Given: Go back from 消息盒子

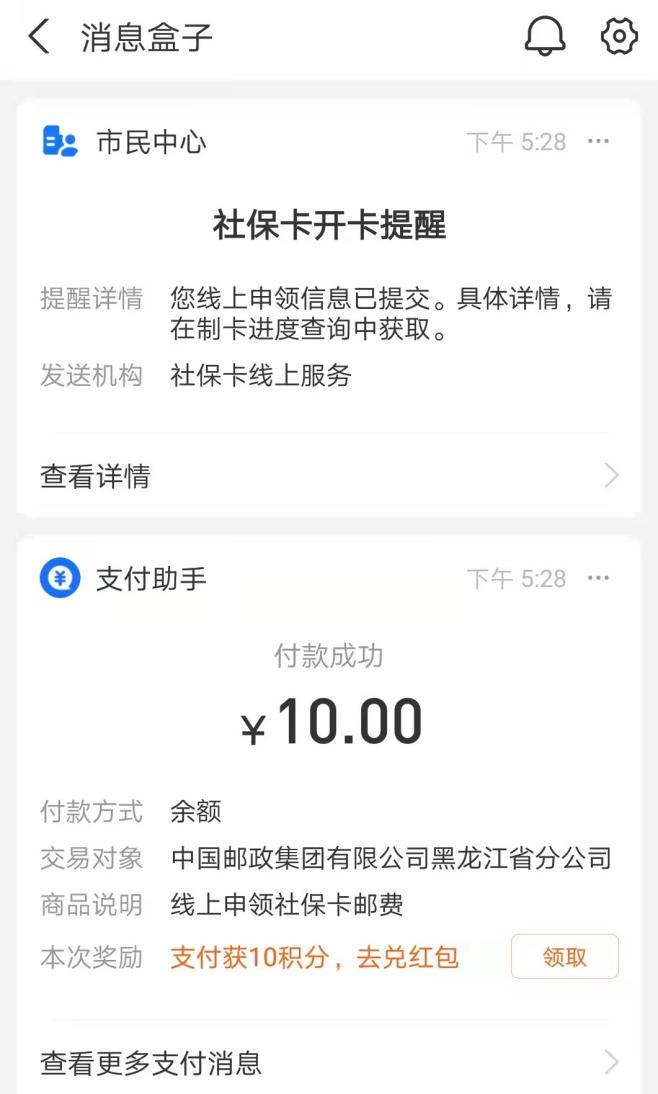Looking at the screenshot, I should (38, 38).
